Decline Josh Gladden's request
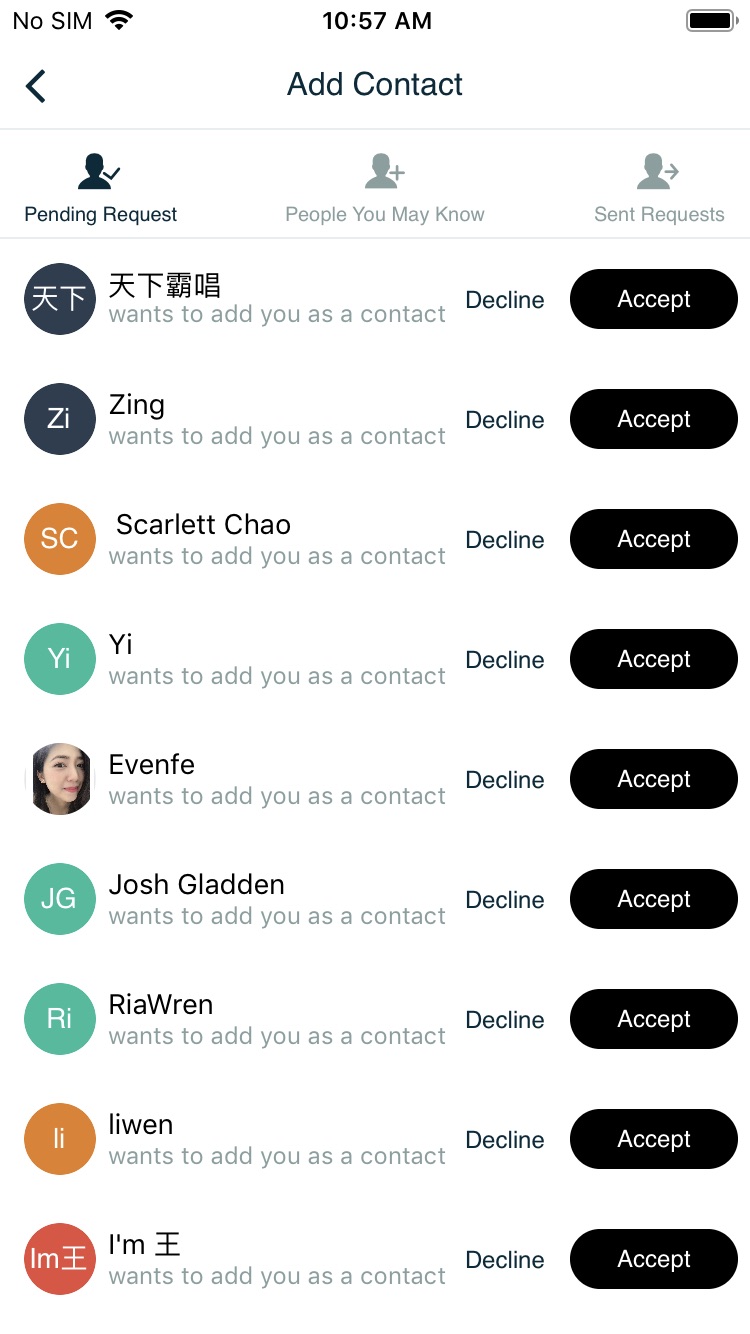 (x=505, y=900)
